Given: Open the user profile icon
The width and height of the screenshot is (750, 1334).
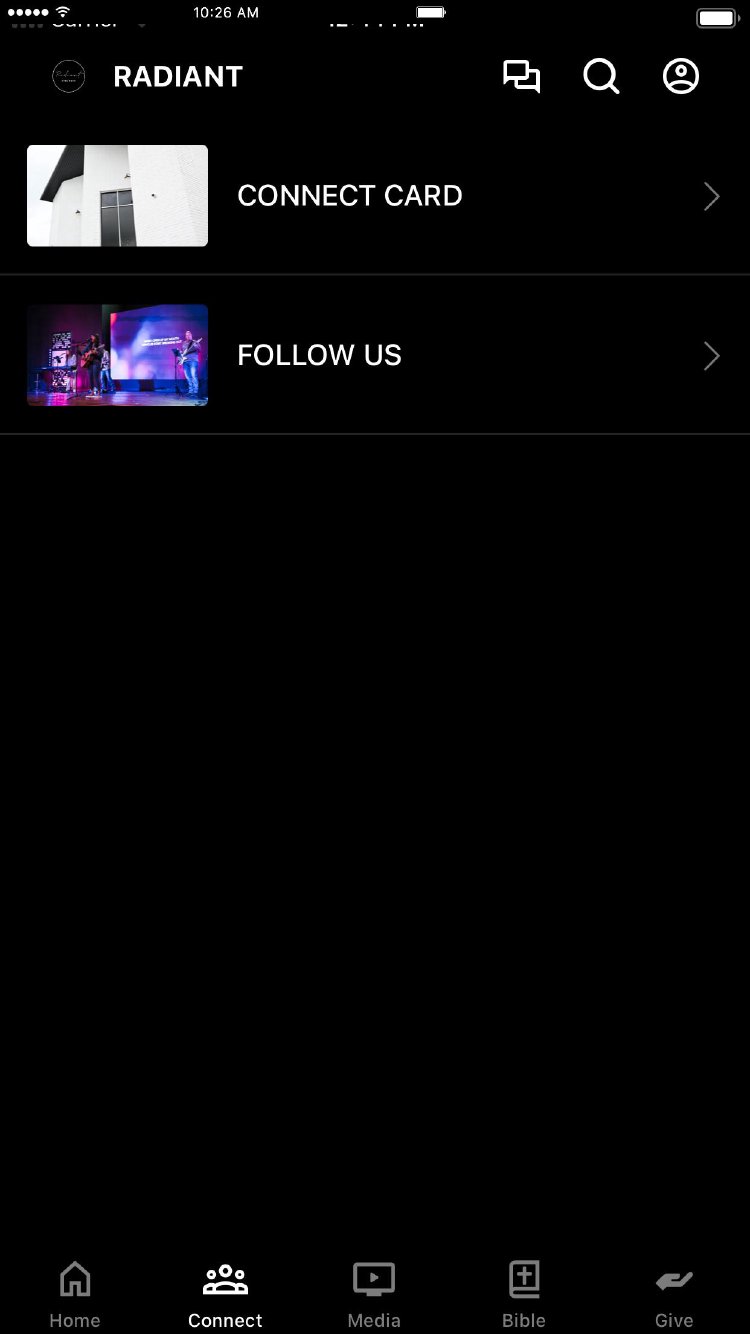Looking at the screenshot, I should click(681, 77).
